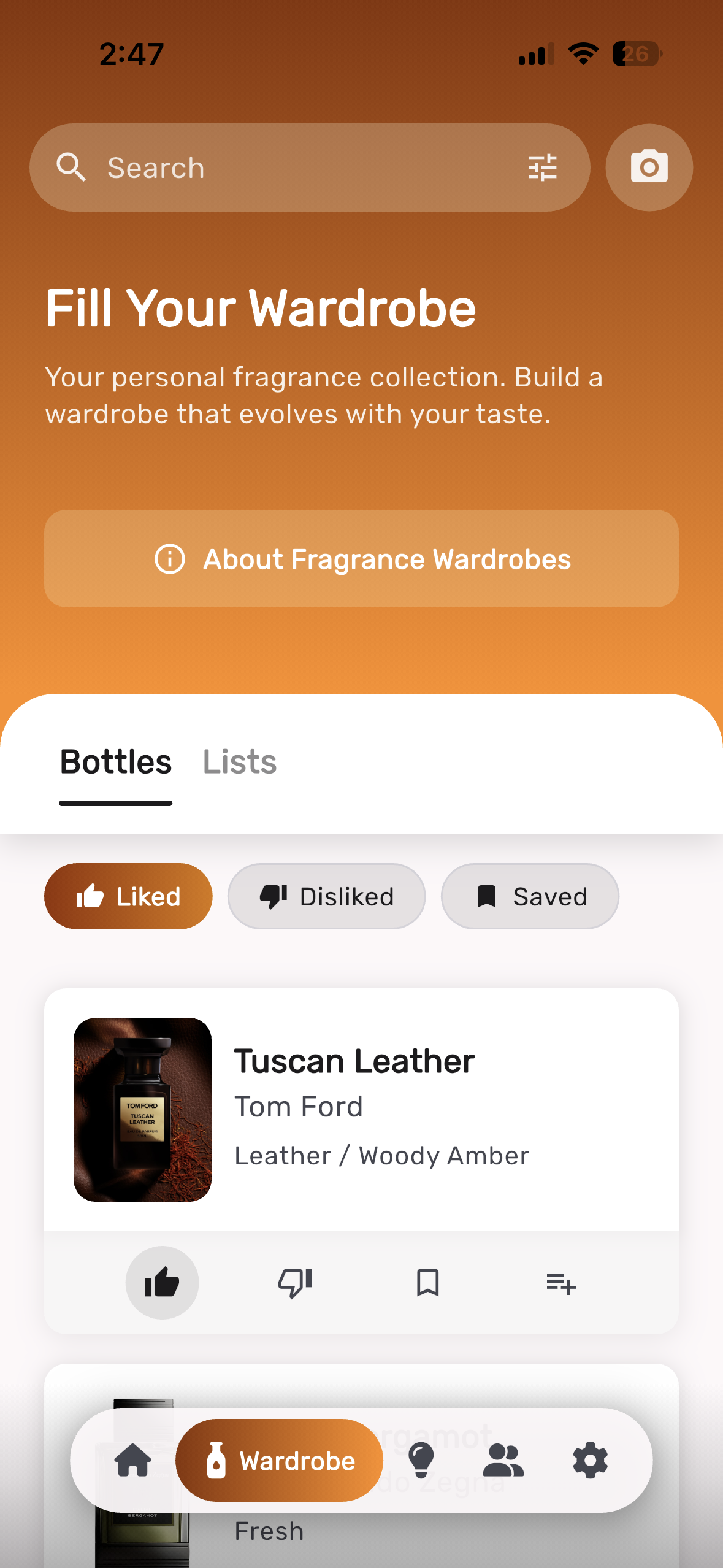Like the Tuscan Leather fragrance
723x1568 pixels.
(x=162, y=1282)
